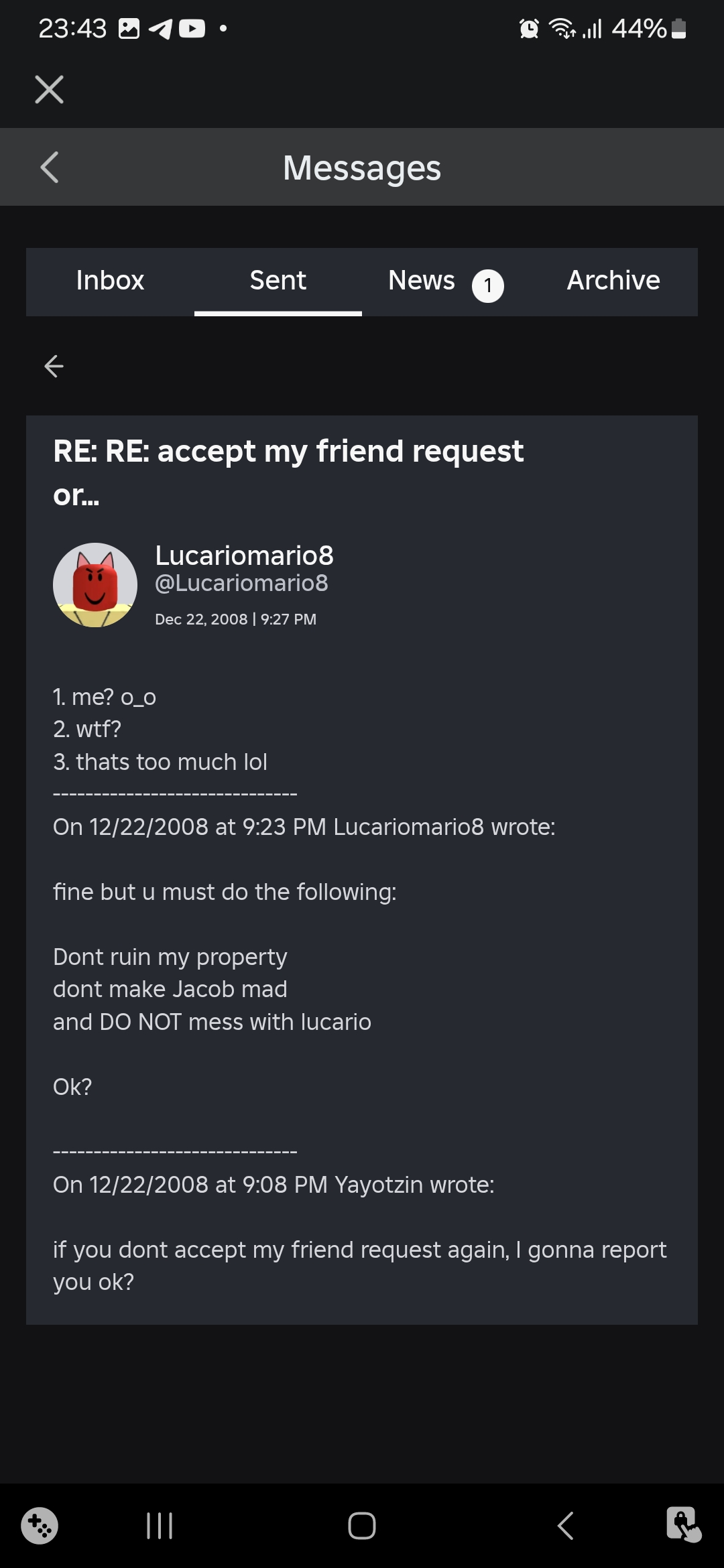Close the Messages view with the X icon
Image resolution: width=724 pixels, height=1568 pixels.
click(49, 89)
